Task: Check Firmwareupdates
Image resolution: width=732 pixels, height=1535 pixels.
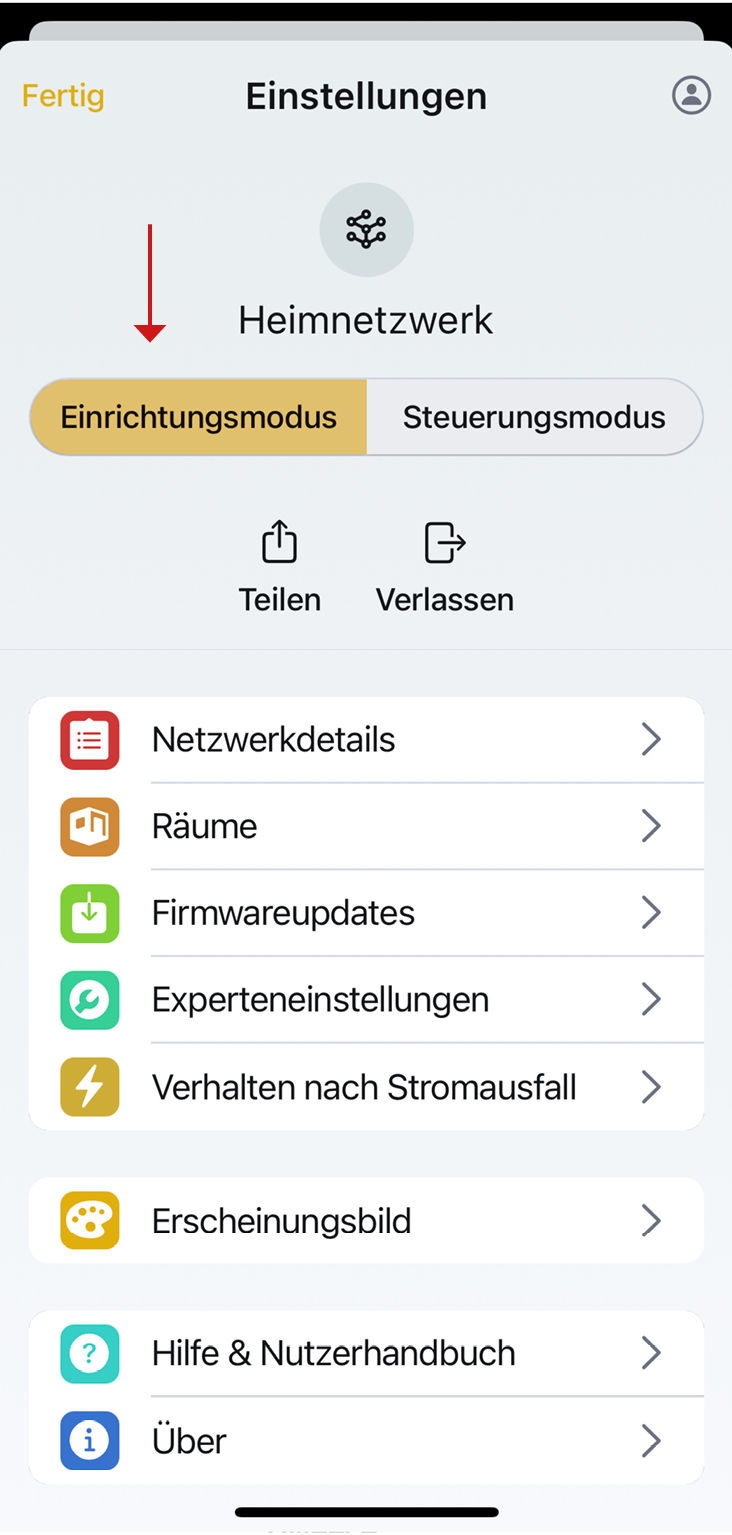Action: click(366, 913)
